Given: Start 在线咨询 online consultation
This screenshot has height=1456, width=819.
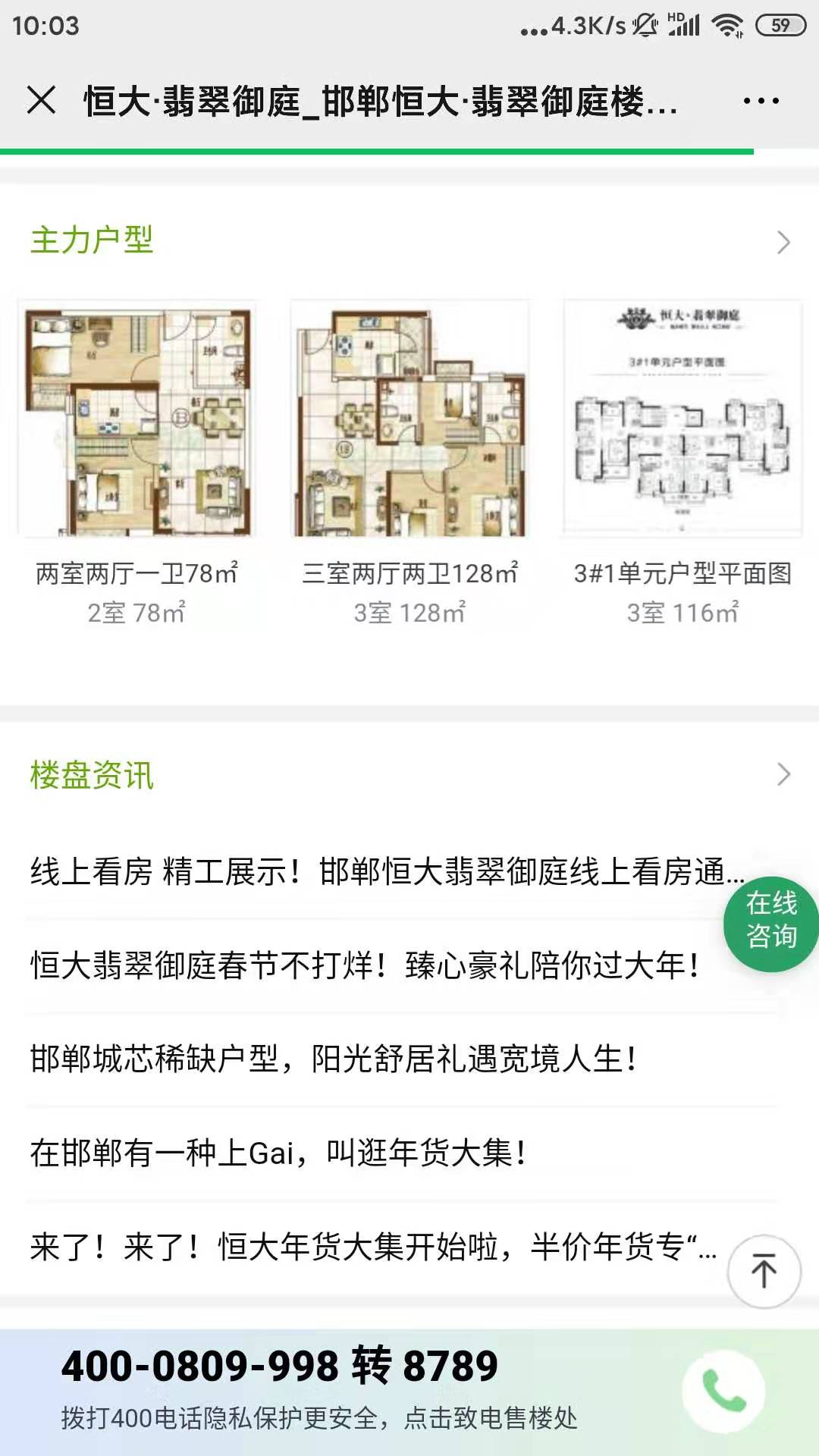Looking at the screenshot, I should click(x=771, y=920).
